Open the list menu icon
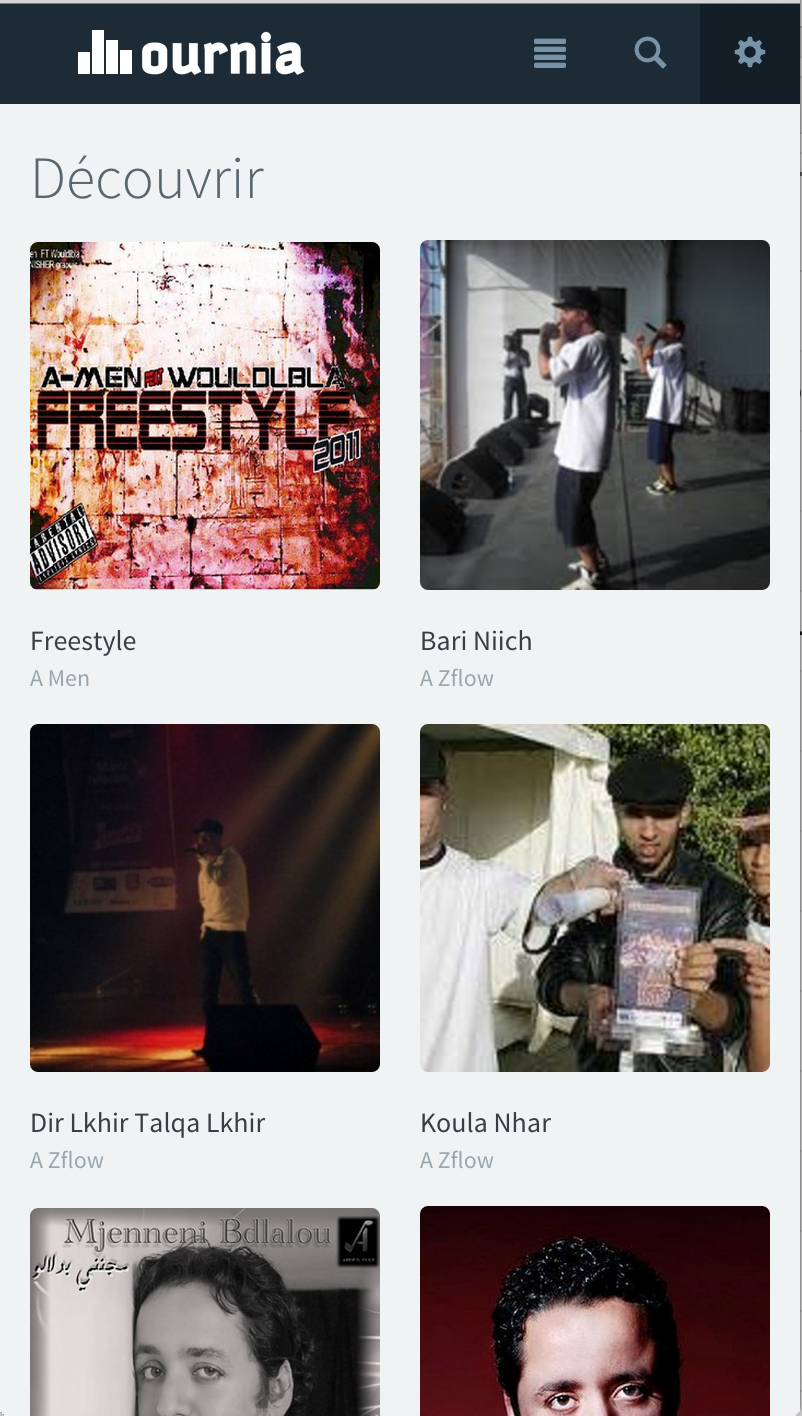Viewport: 802px width, 1416px height. coord(550,53)
